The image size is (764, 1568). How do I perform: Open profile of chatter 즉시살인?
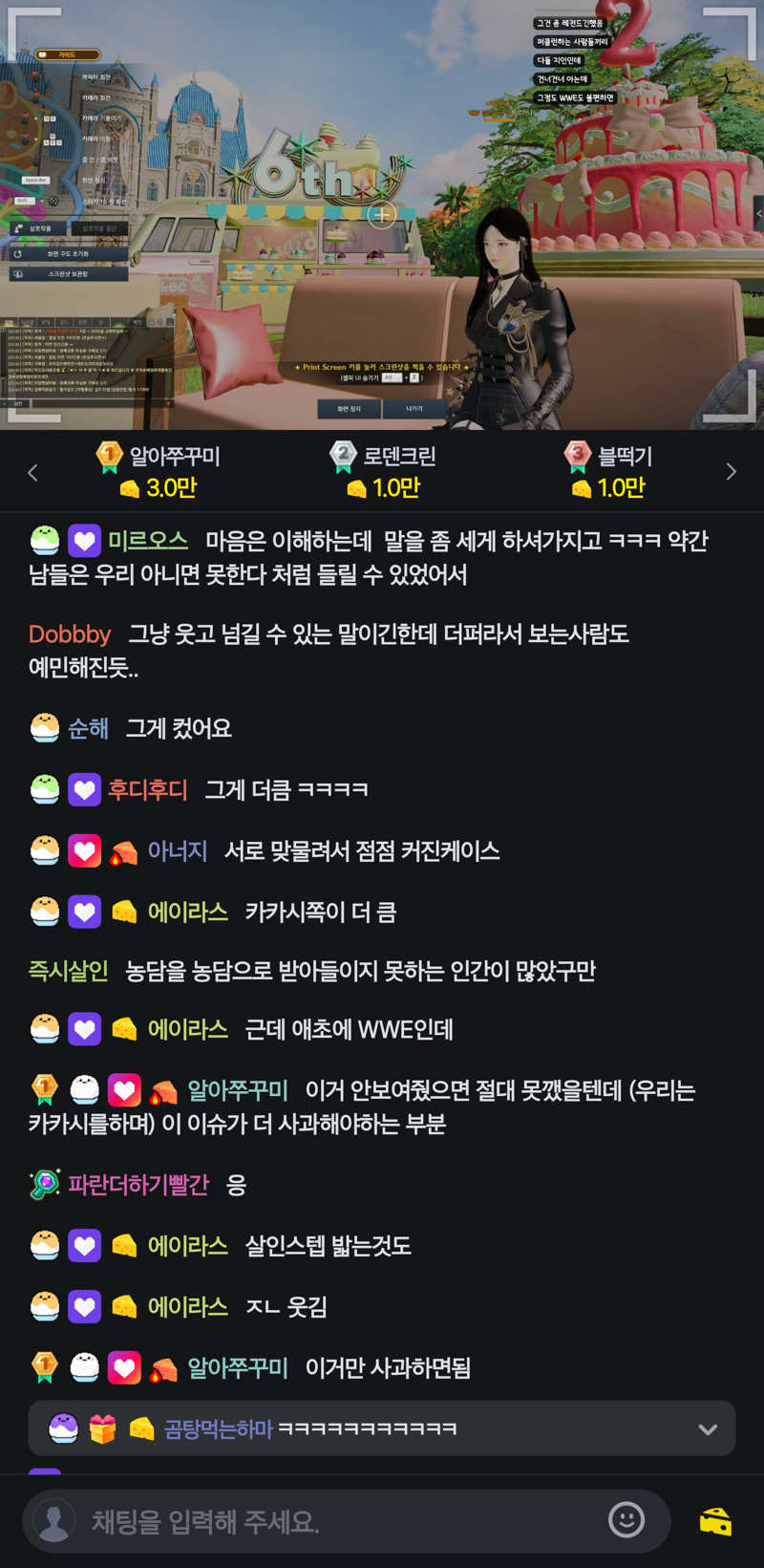click(68, 972)
